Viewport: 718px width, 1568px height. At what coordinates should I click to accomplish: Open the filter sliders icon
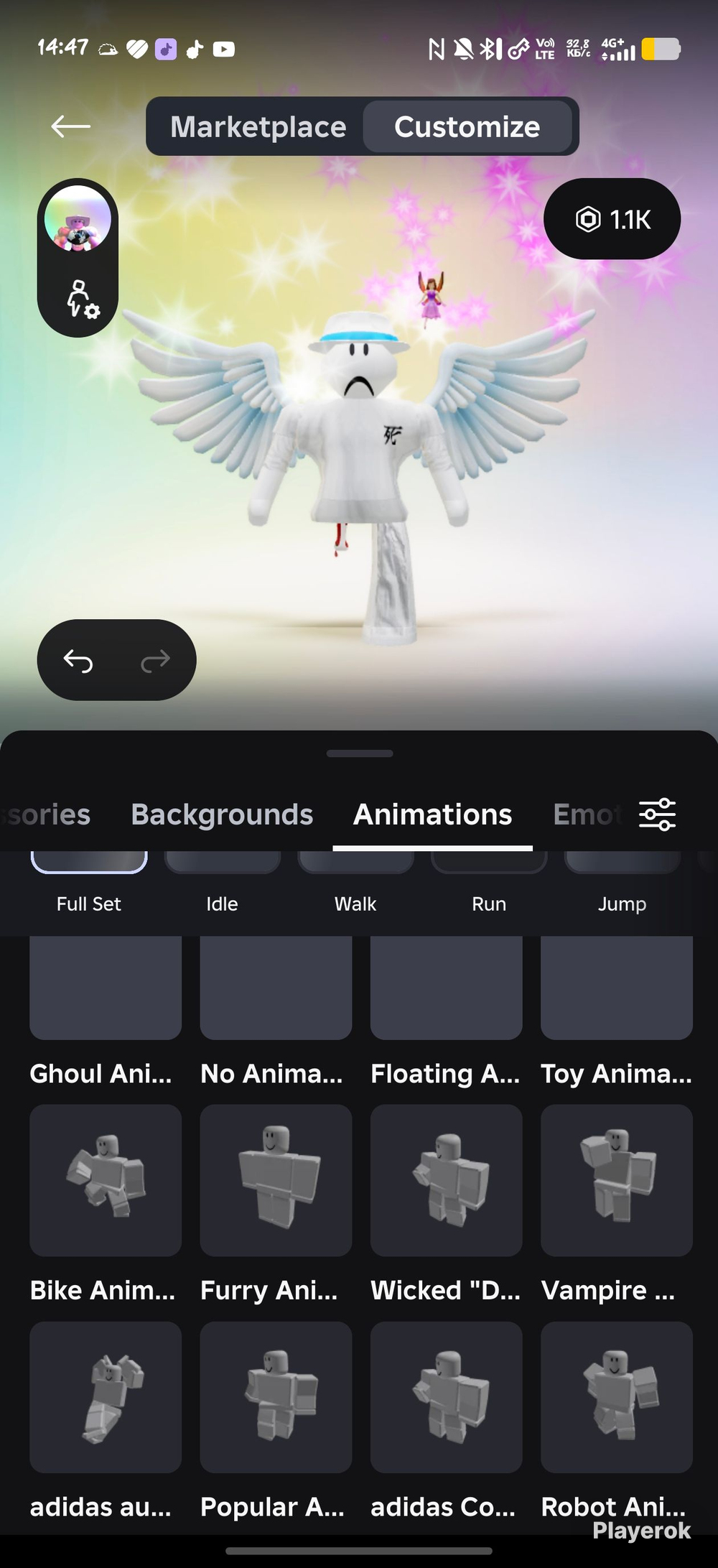click(657, 814)
